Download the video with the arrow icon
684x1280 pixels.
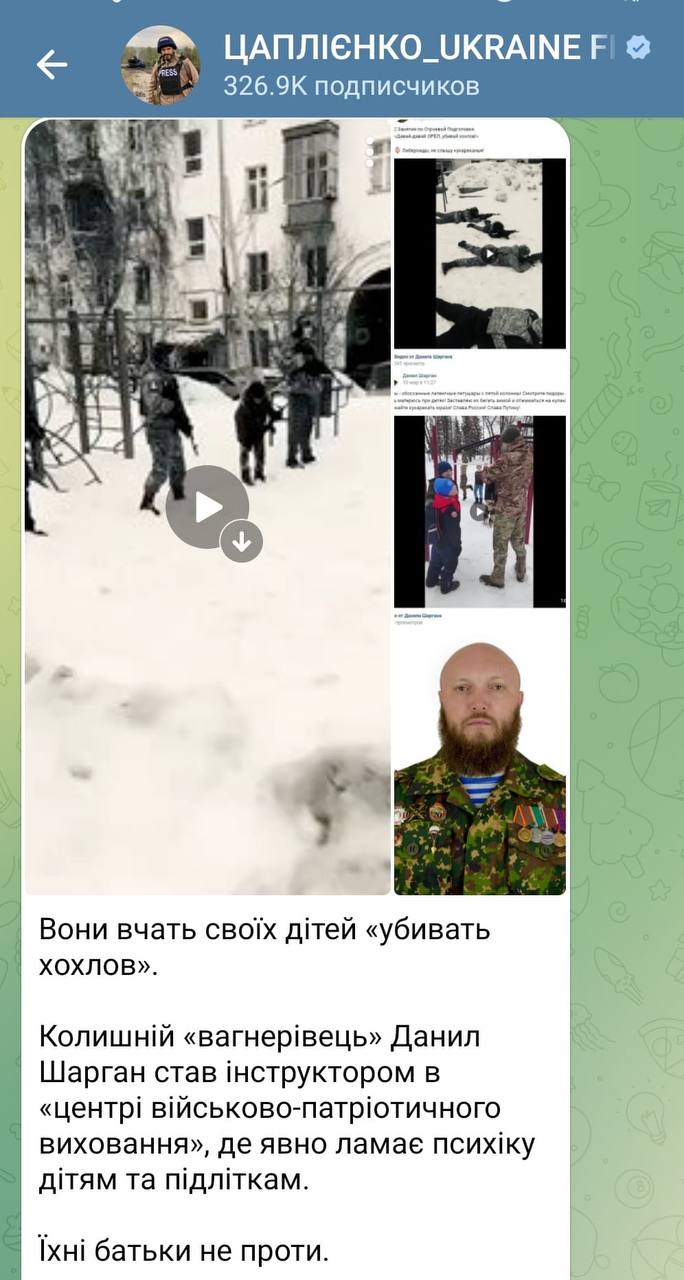(241, 542)
